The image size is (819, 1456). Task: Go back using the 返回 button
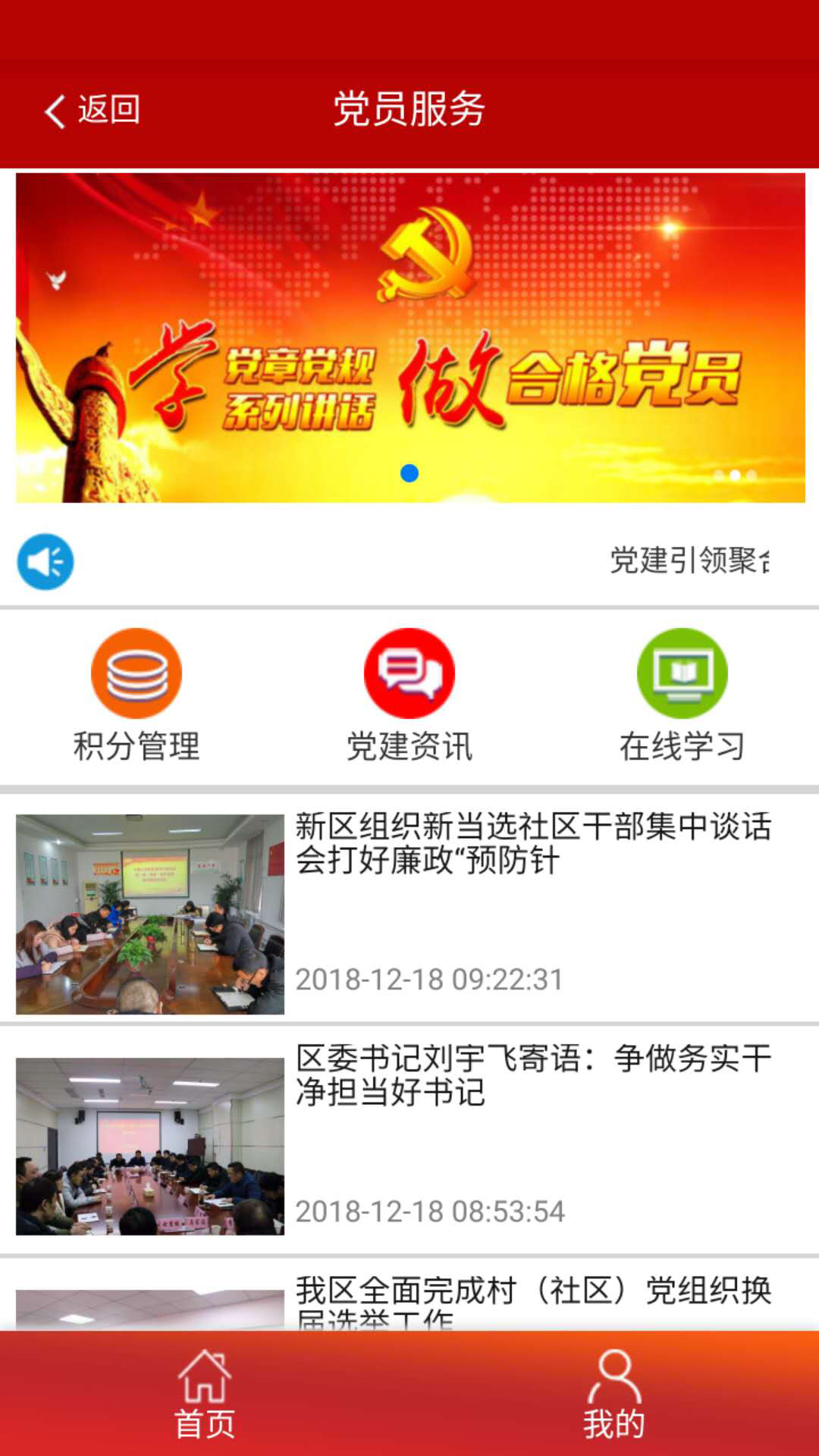coord(93,110)
